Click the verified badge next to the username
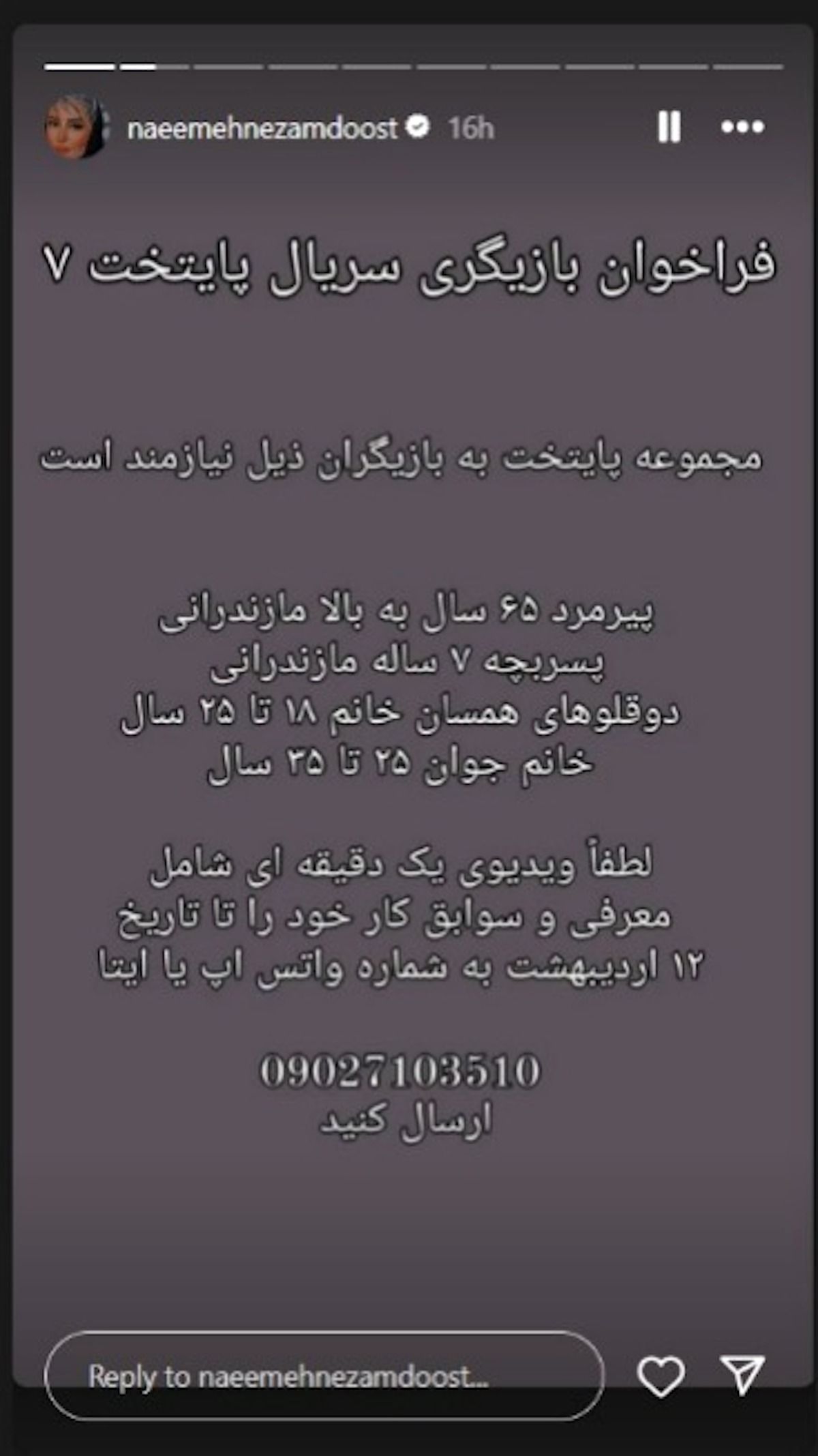This screenshot has width=818, height=1456. coord(416,125)
